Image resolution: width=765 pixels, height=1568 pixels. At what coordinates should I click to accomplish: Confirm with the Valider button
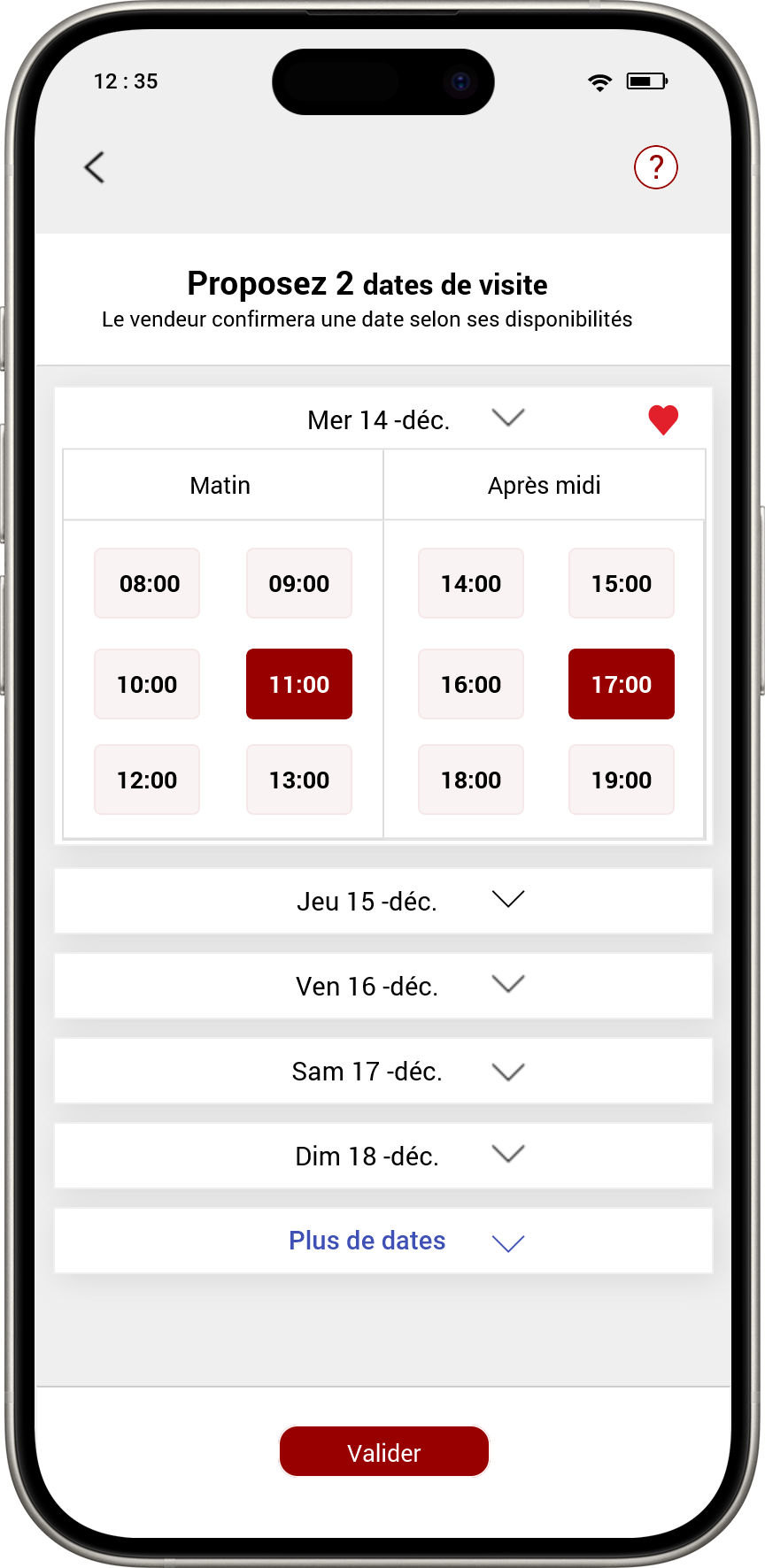(x=384, y=1452)
